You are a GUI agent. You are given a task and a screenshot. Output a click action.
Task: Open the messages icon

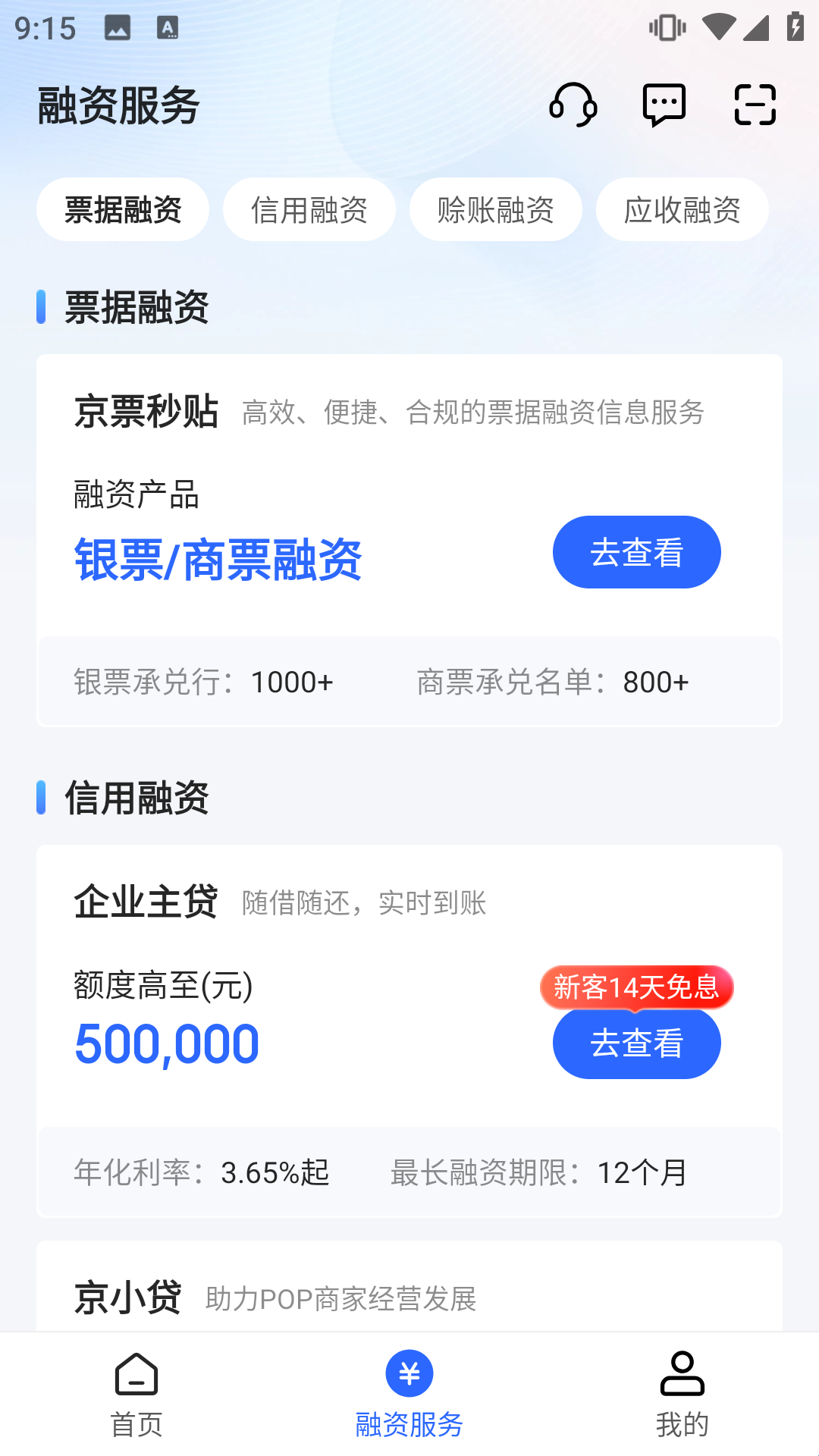[x=664, y=105]
